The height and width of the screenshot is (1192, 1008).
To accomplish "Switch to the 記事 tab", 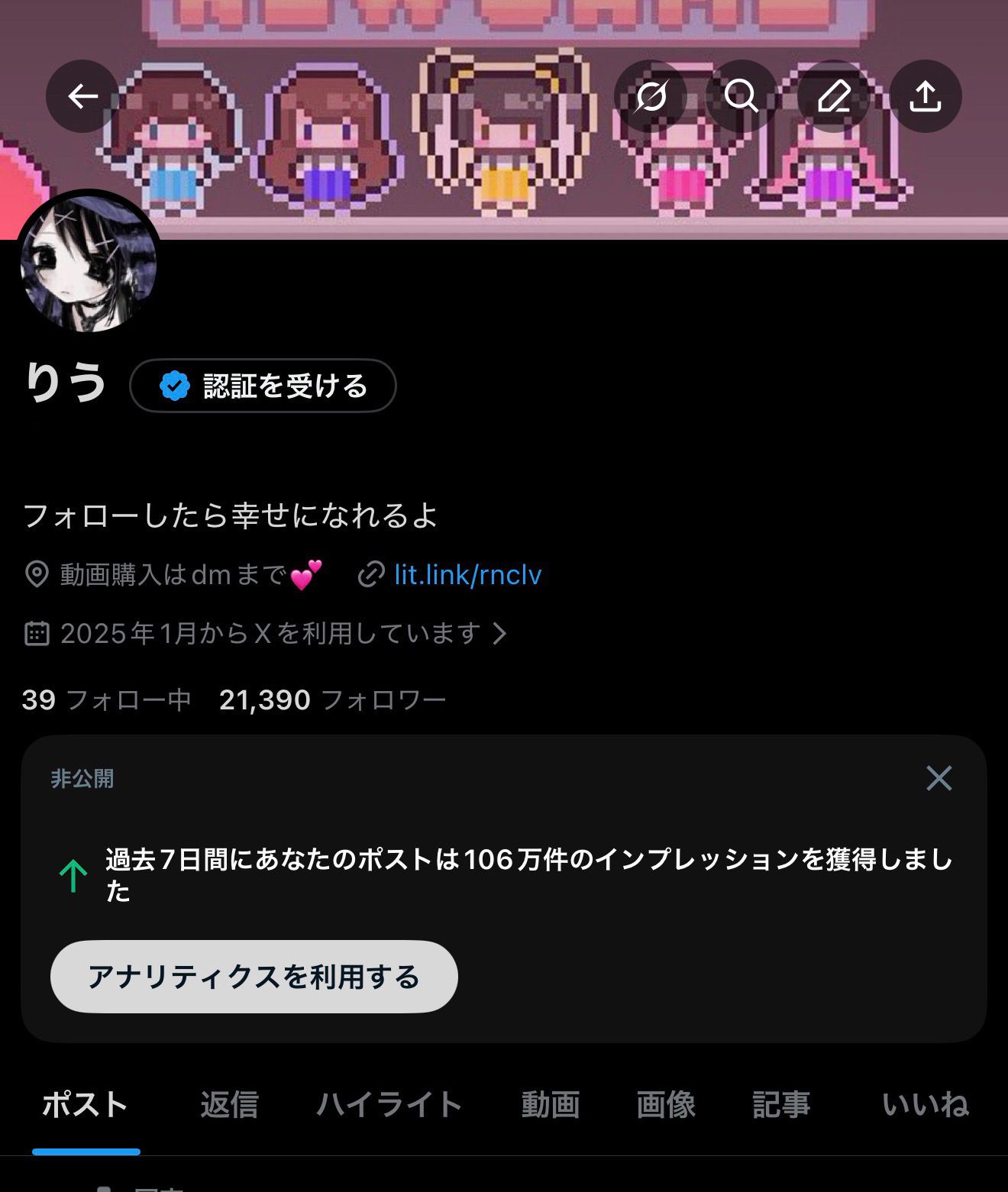I will [x=781, y=1104].
